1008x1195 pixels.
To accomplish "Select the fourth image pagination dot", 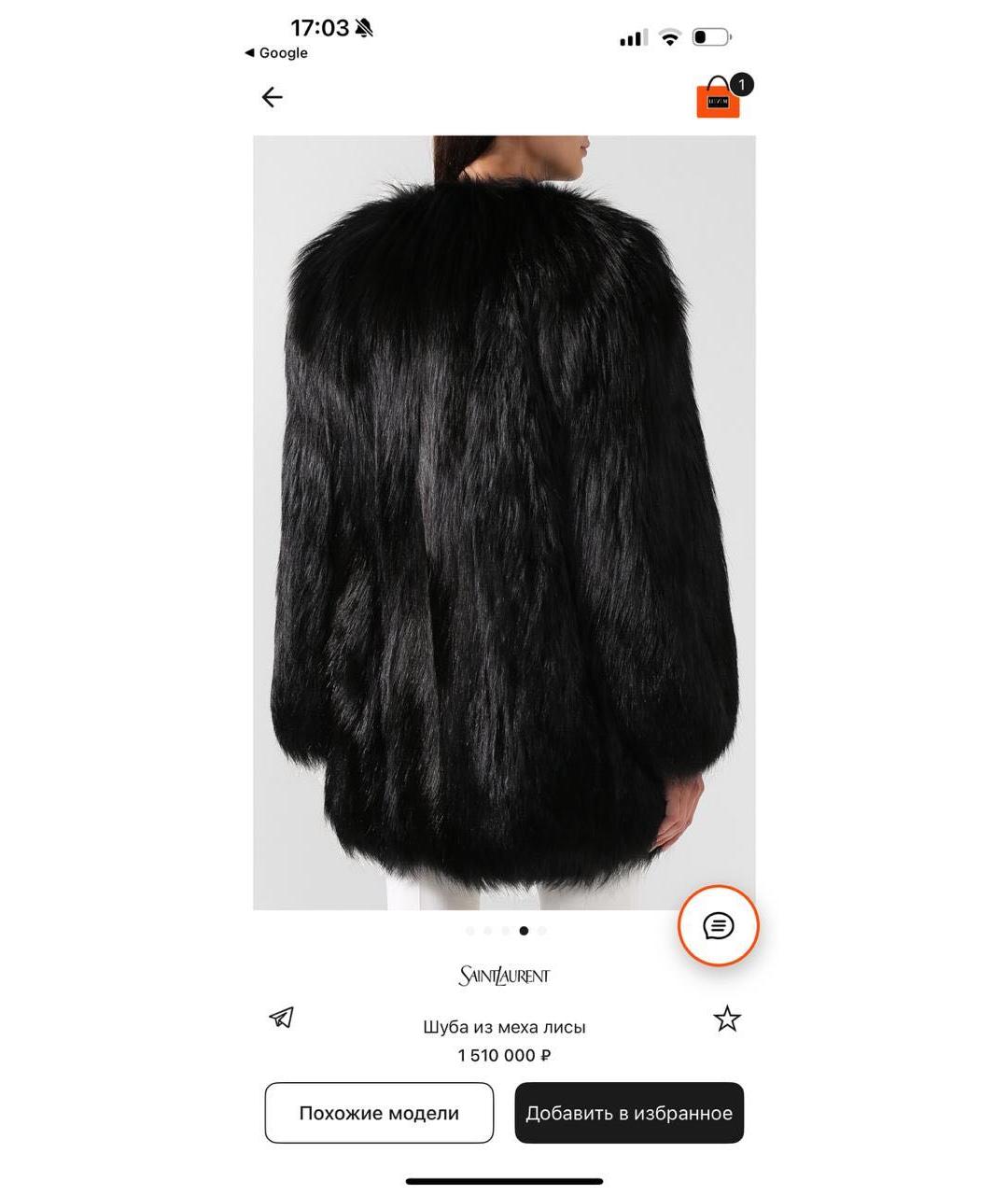I will (x=522, y=931).
